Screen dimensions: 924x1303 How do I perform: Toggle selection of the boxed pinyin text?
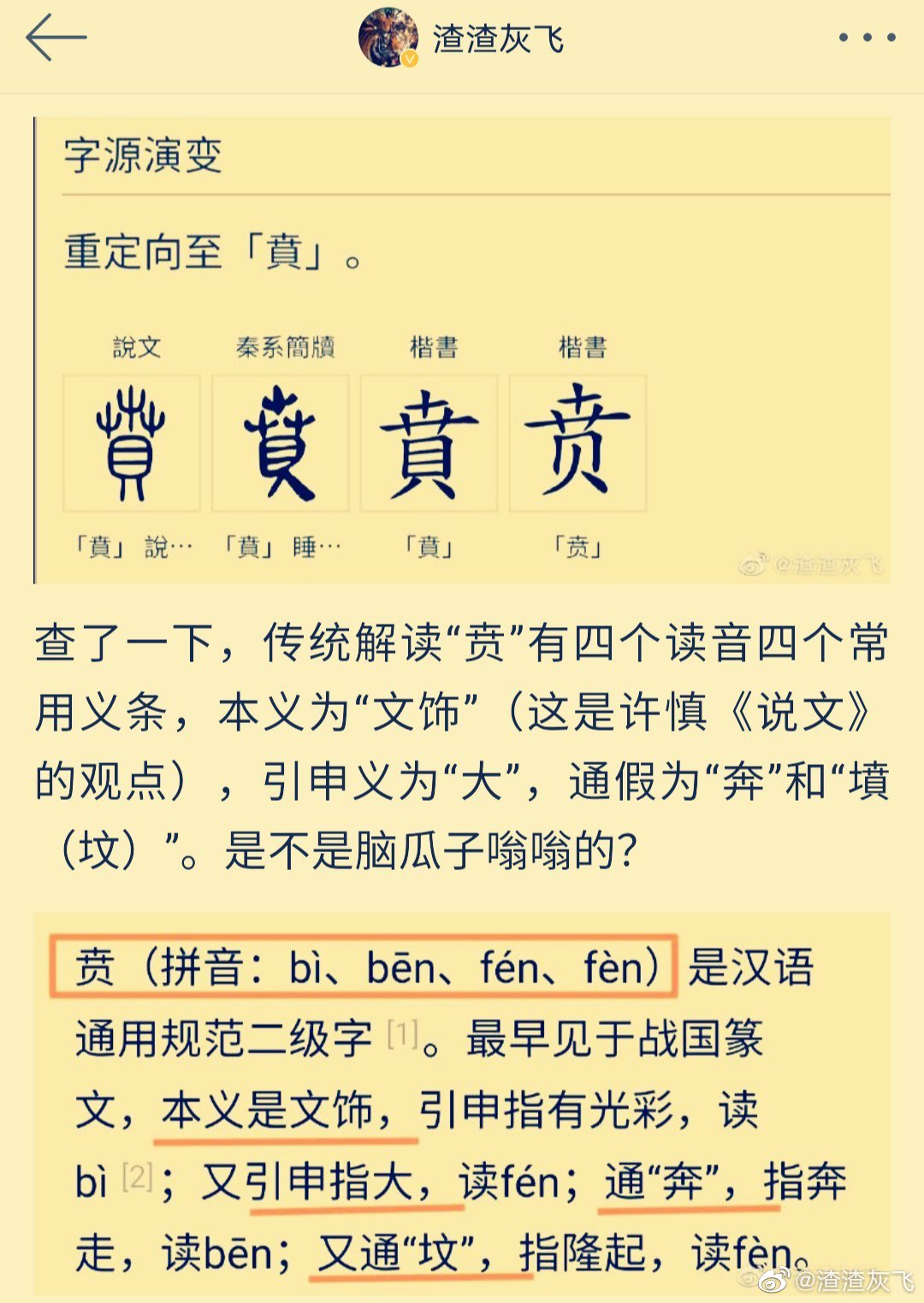368,967
